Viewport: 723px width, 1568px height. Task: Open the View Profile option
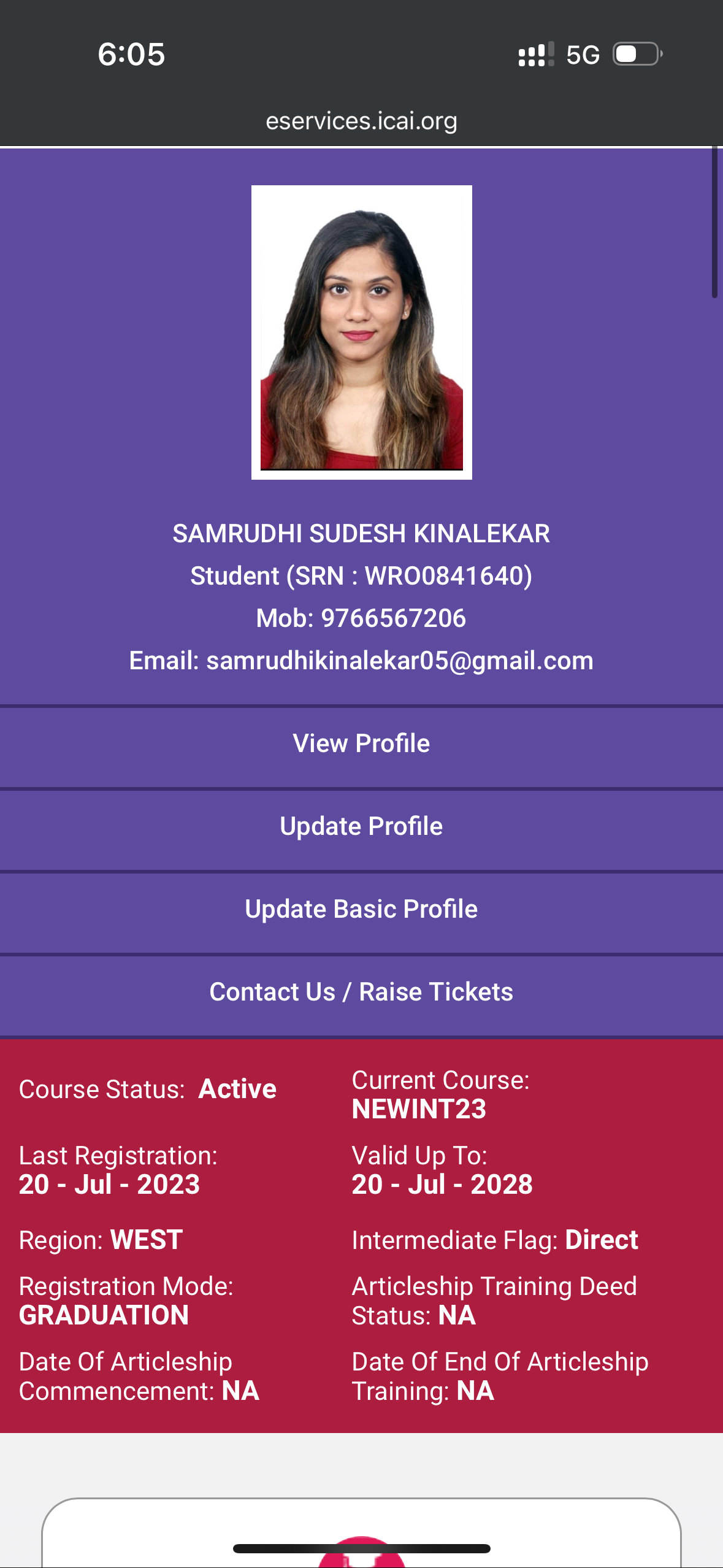click(x=361, y=744)
